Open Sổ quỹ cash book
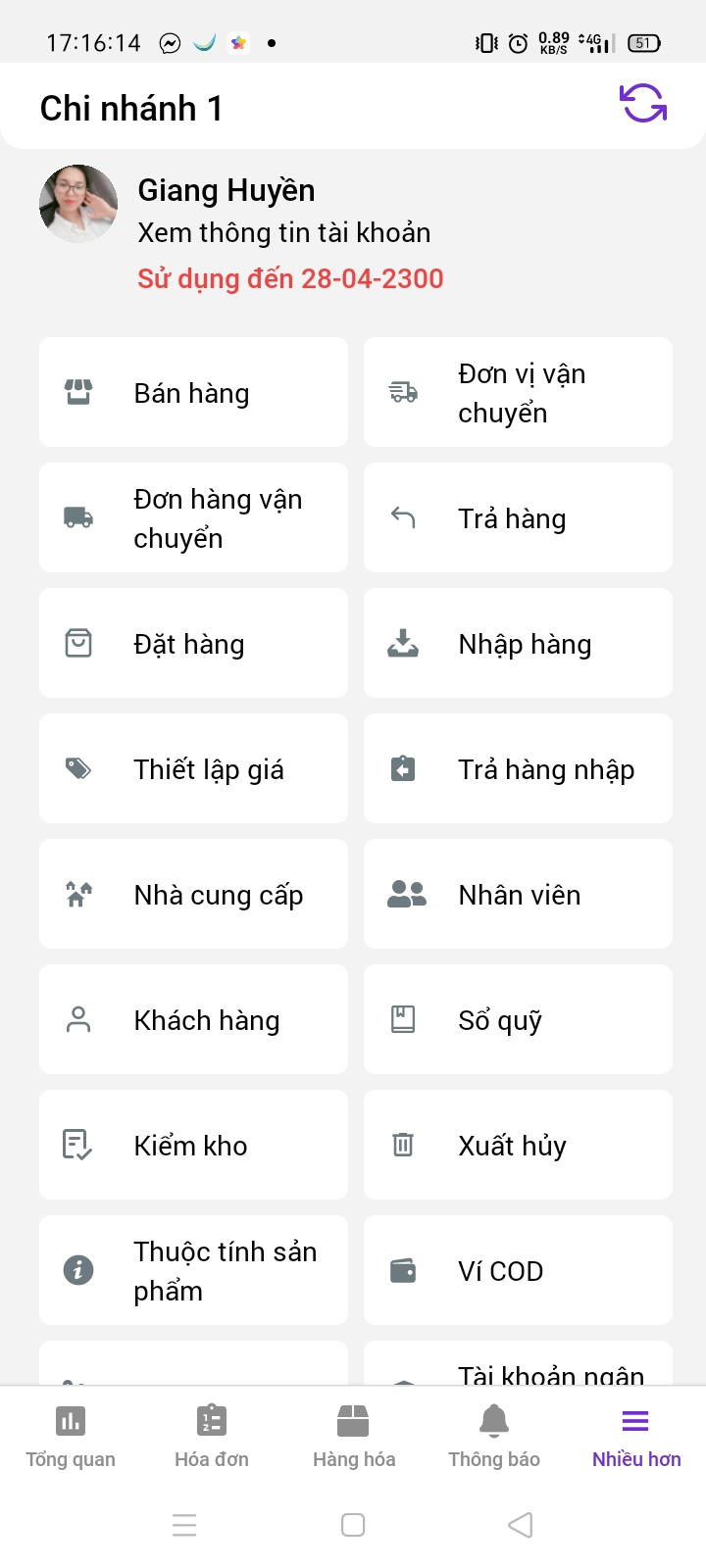 (518, 1019)
